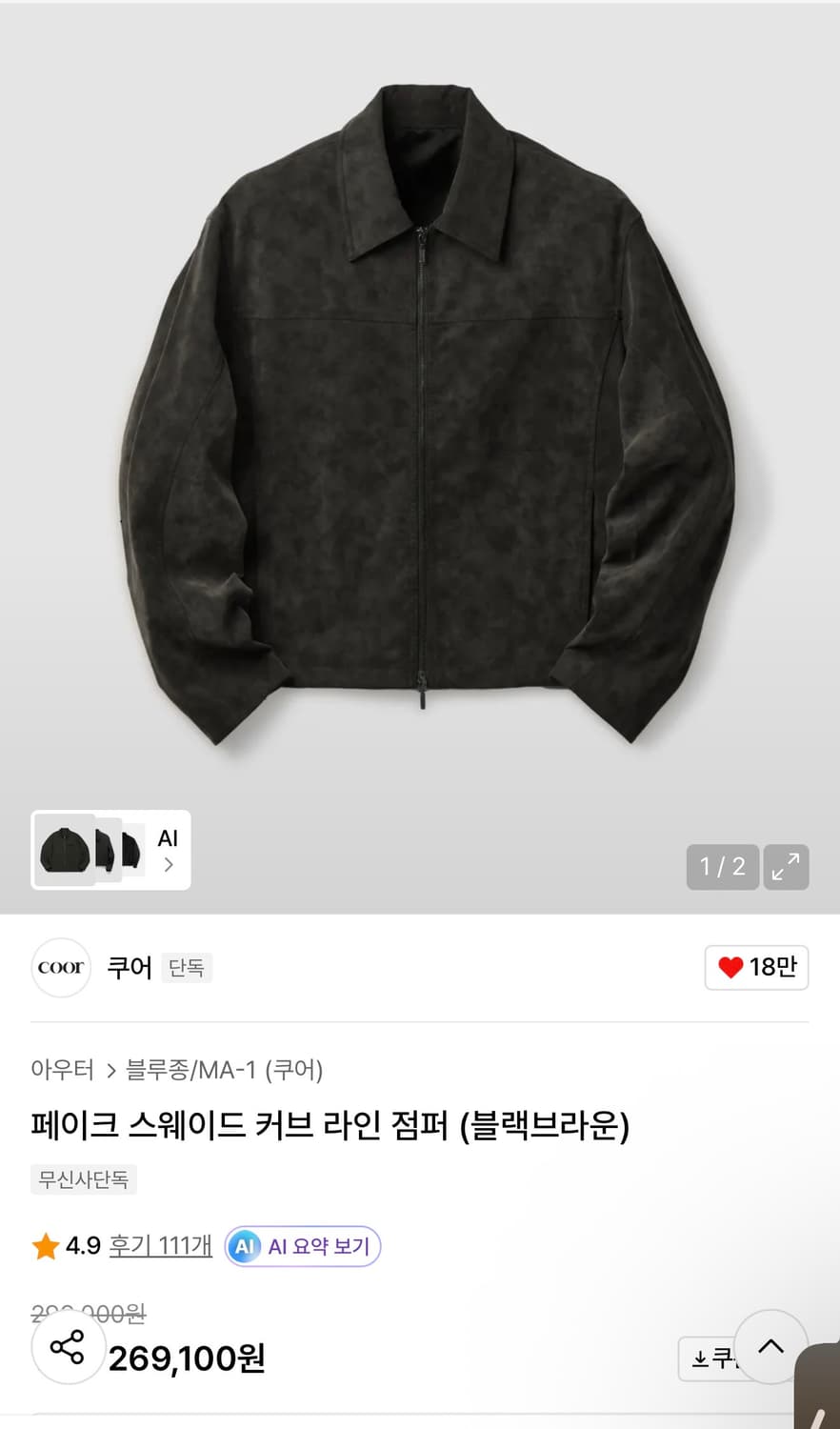Click the coor brand logo circle

60,967
